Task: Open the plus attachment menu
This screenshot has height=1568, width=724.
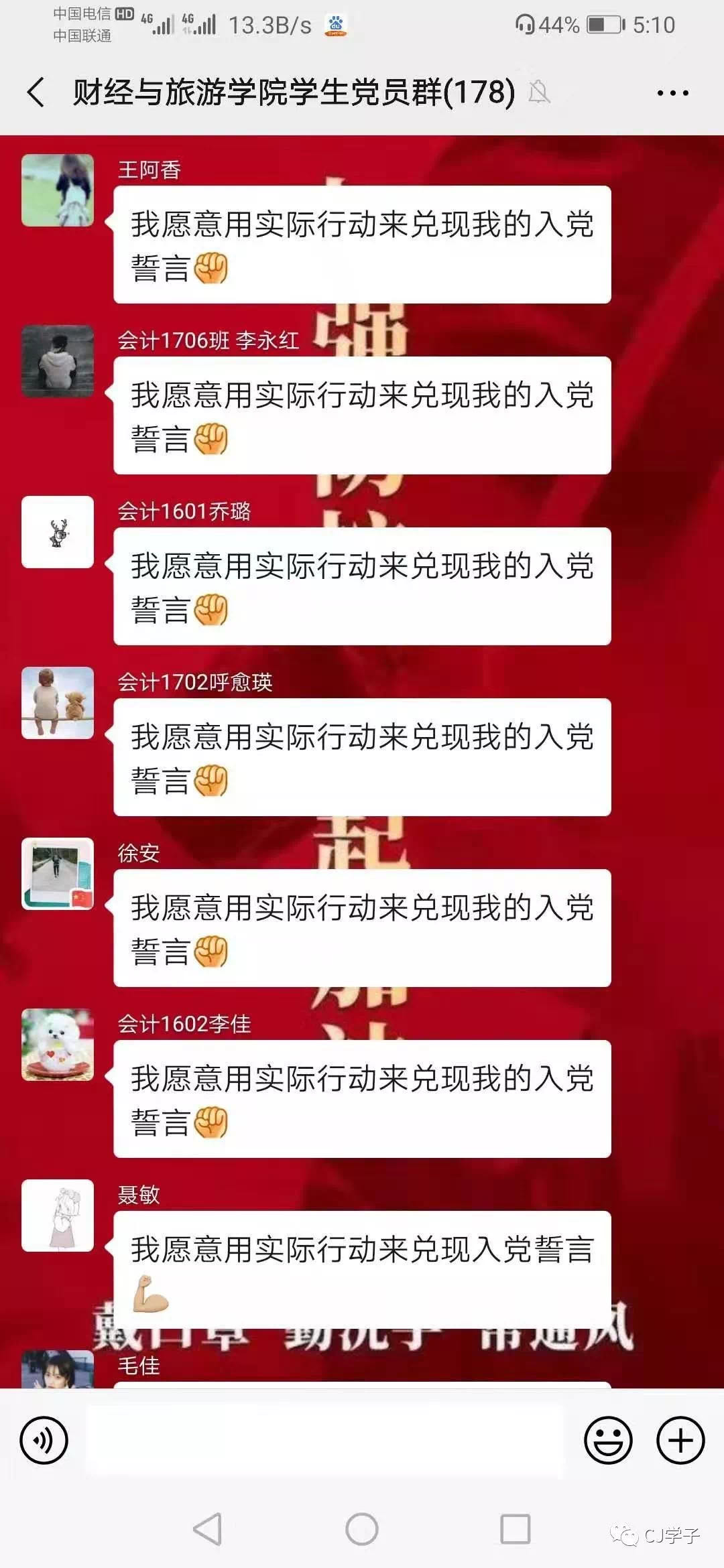Action: click(x=680, y=1440)
